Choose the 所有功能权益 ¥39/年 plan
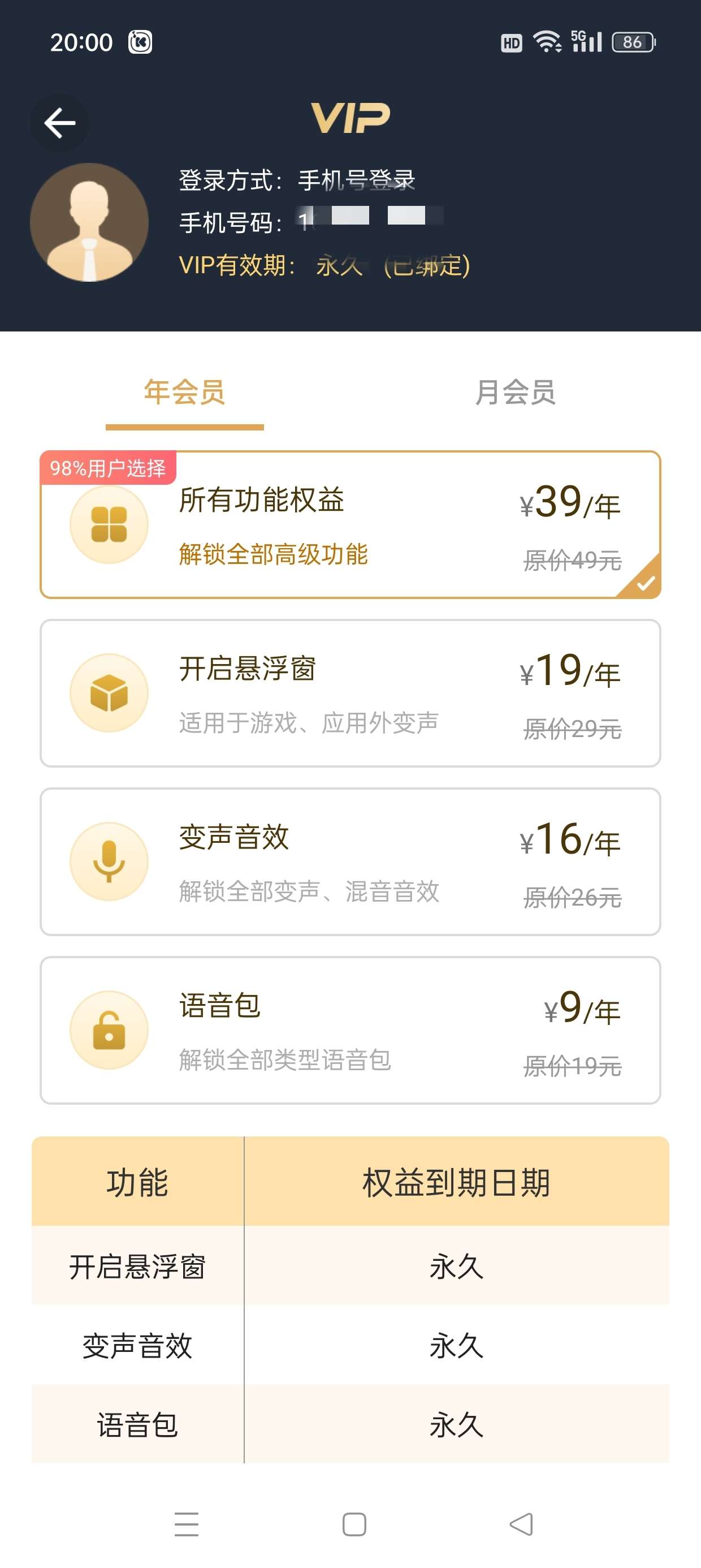 (x=350, y=525)
